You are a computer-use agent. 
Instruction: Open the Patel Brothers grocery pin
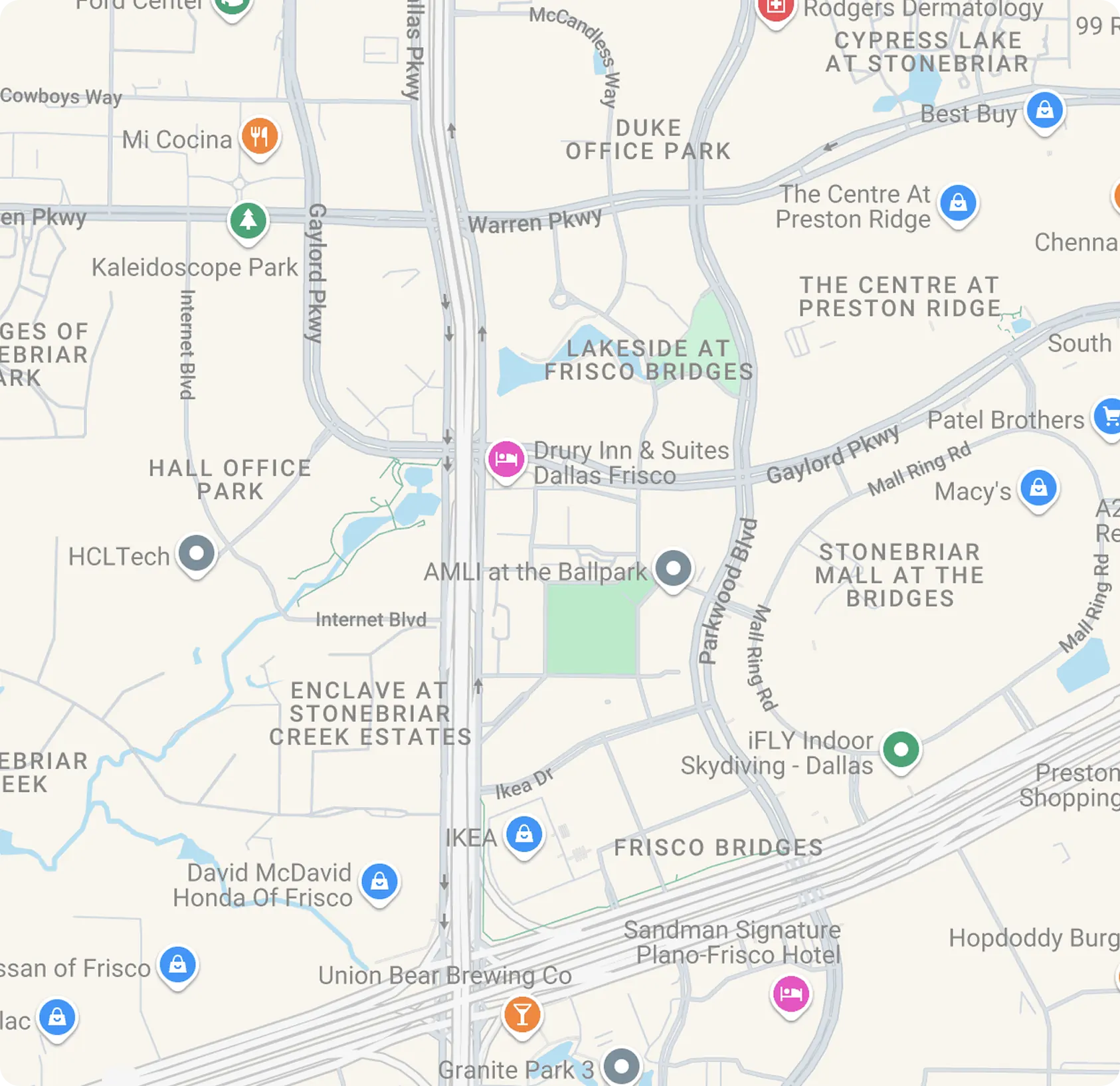pos(1108,417)
